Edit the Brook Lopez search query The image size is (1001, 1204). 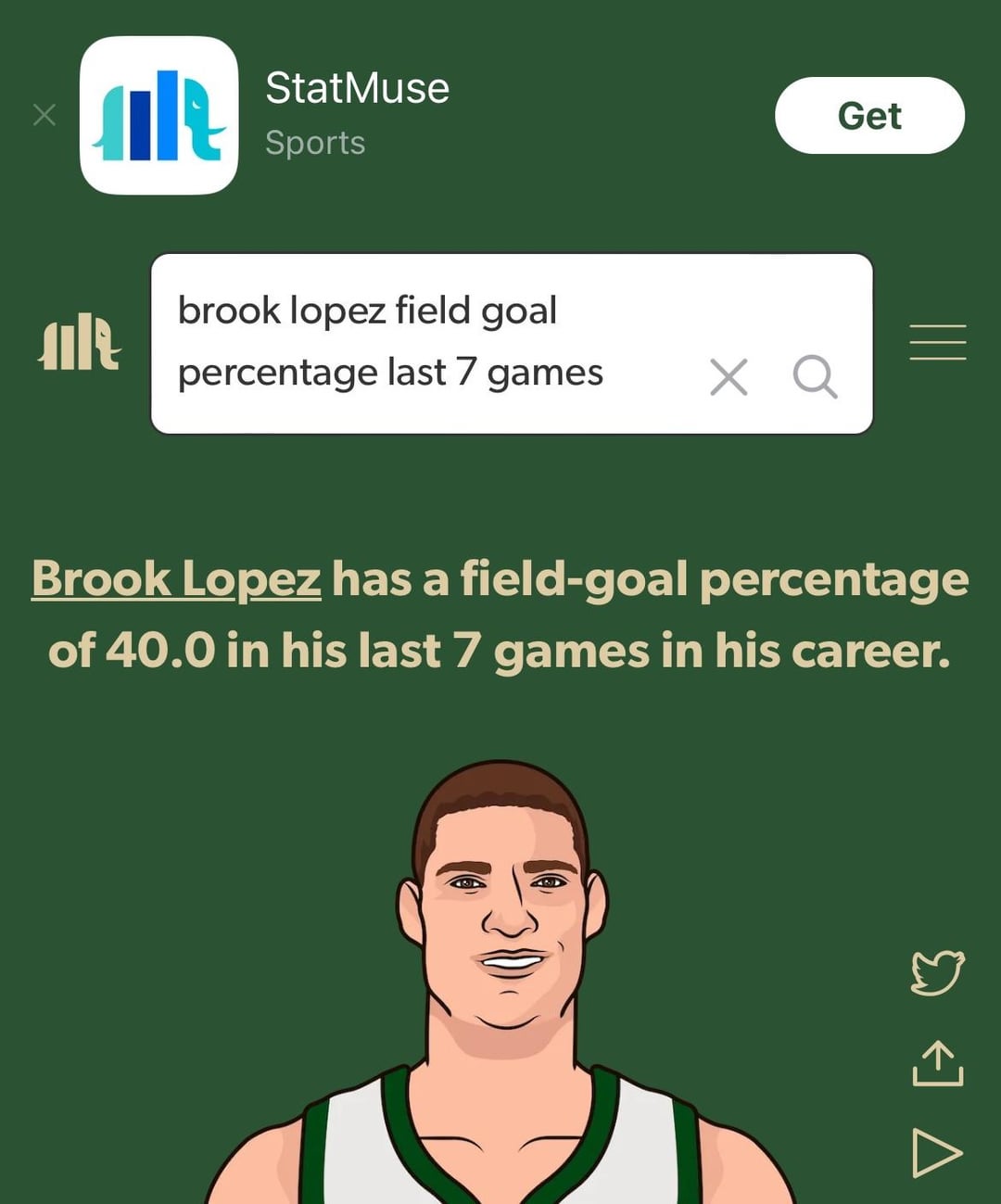click(x=417, y=341)
